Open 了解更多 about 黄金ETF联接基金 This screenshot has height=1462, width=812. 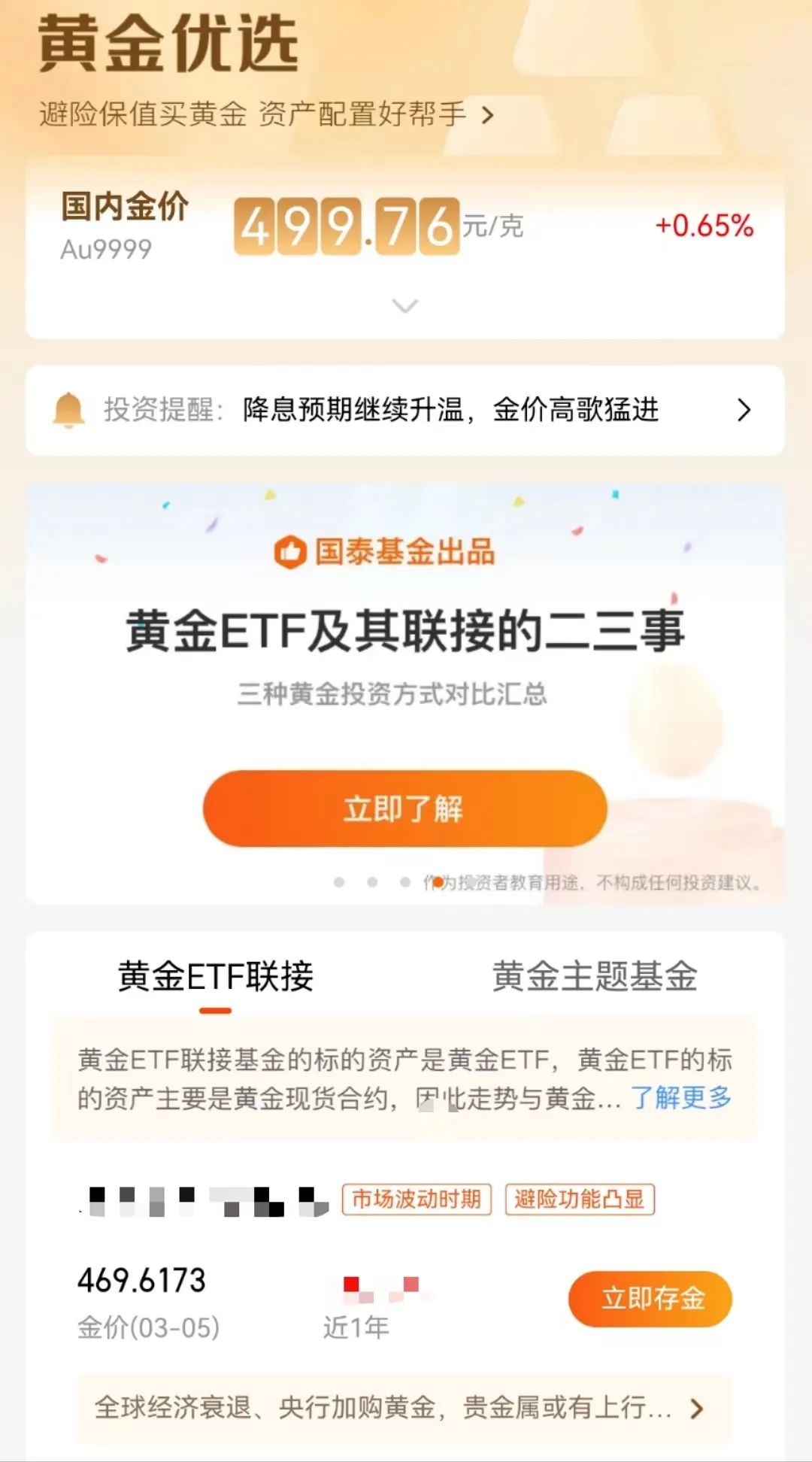[x=681, y=1098]
